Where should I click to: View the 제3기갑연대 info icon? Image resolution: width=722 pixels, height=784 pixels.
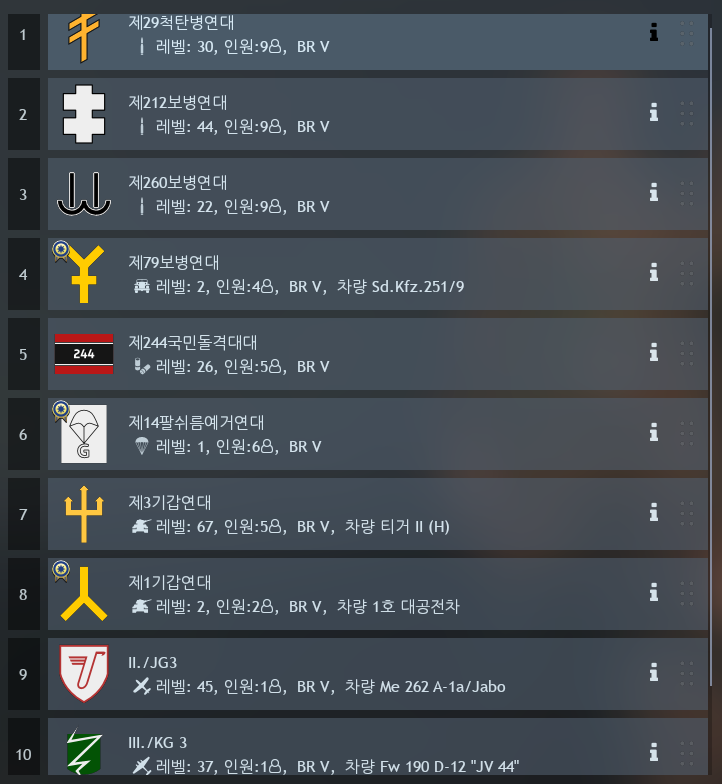pos(654,513)
